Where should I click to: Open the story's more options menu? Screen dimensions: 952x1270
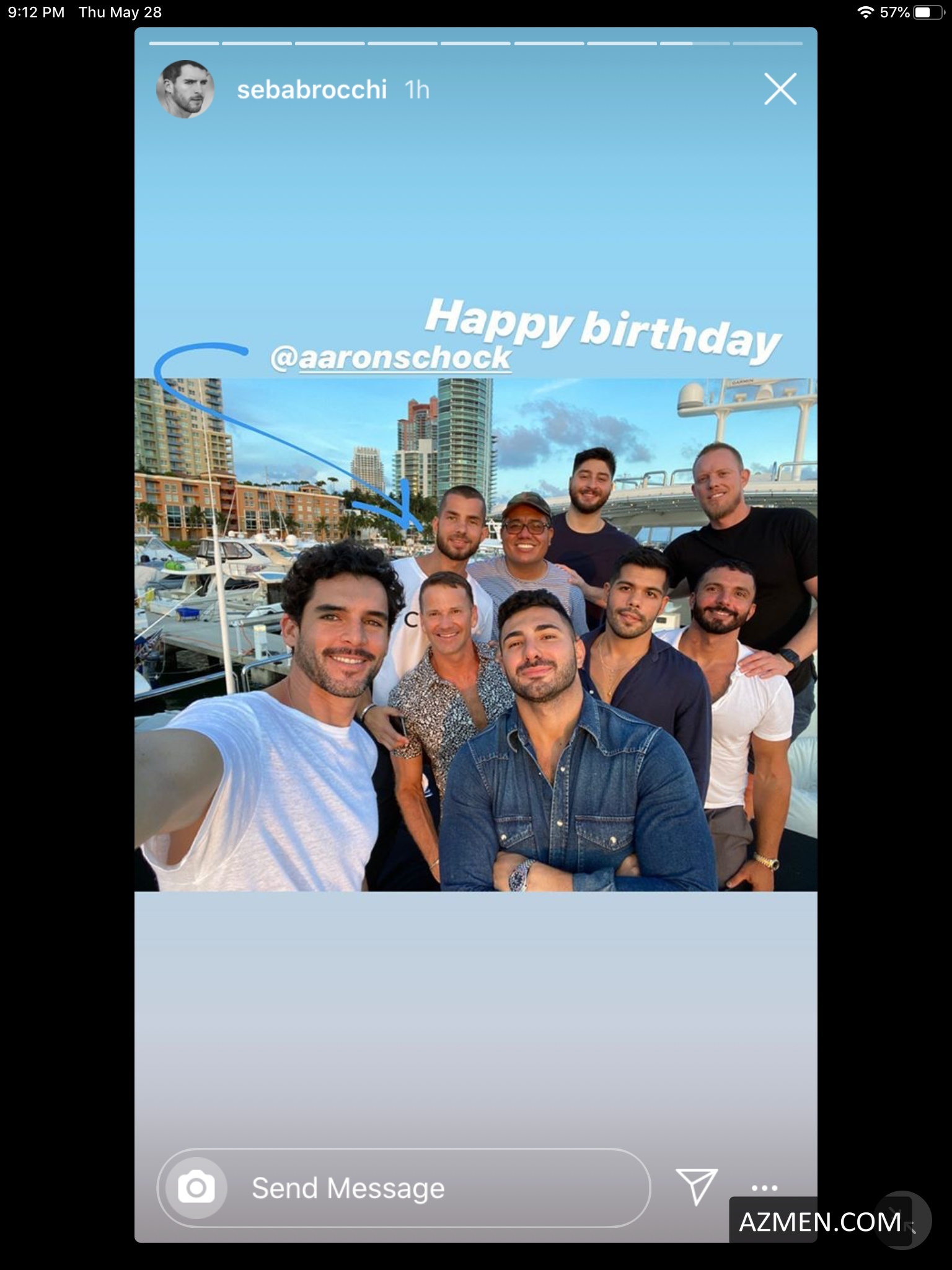point(764,1188)
